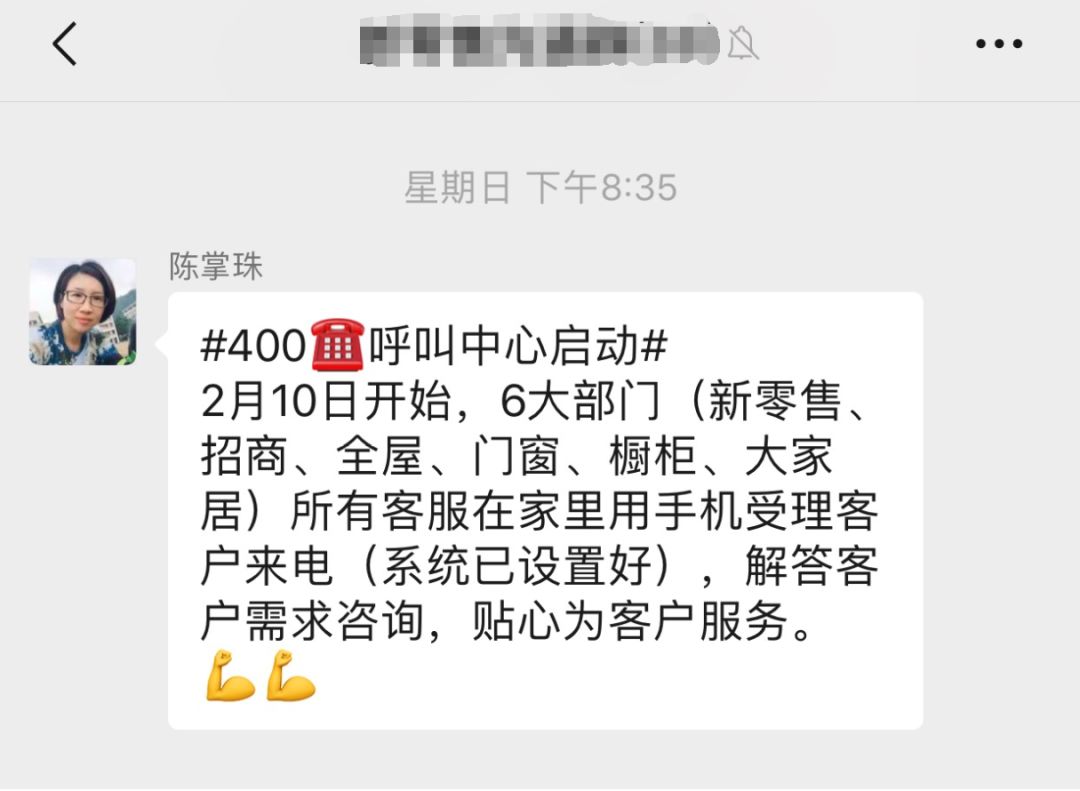Go back to the chat list
Image resolution: width=1080 pixels, height=791 pixels.
pos(65,45)
